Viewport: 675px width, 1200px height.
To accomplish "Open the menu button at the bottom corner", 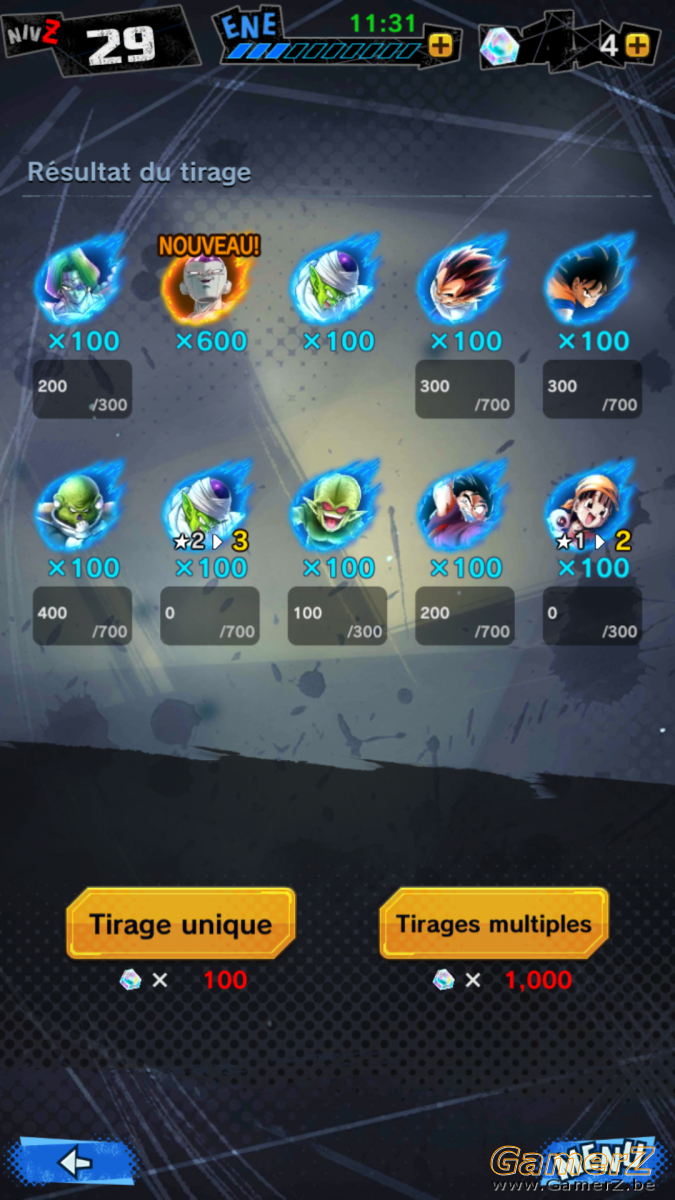I will [600, 1160].
